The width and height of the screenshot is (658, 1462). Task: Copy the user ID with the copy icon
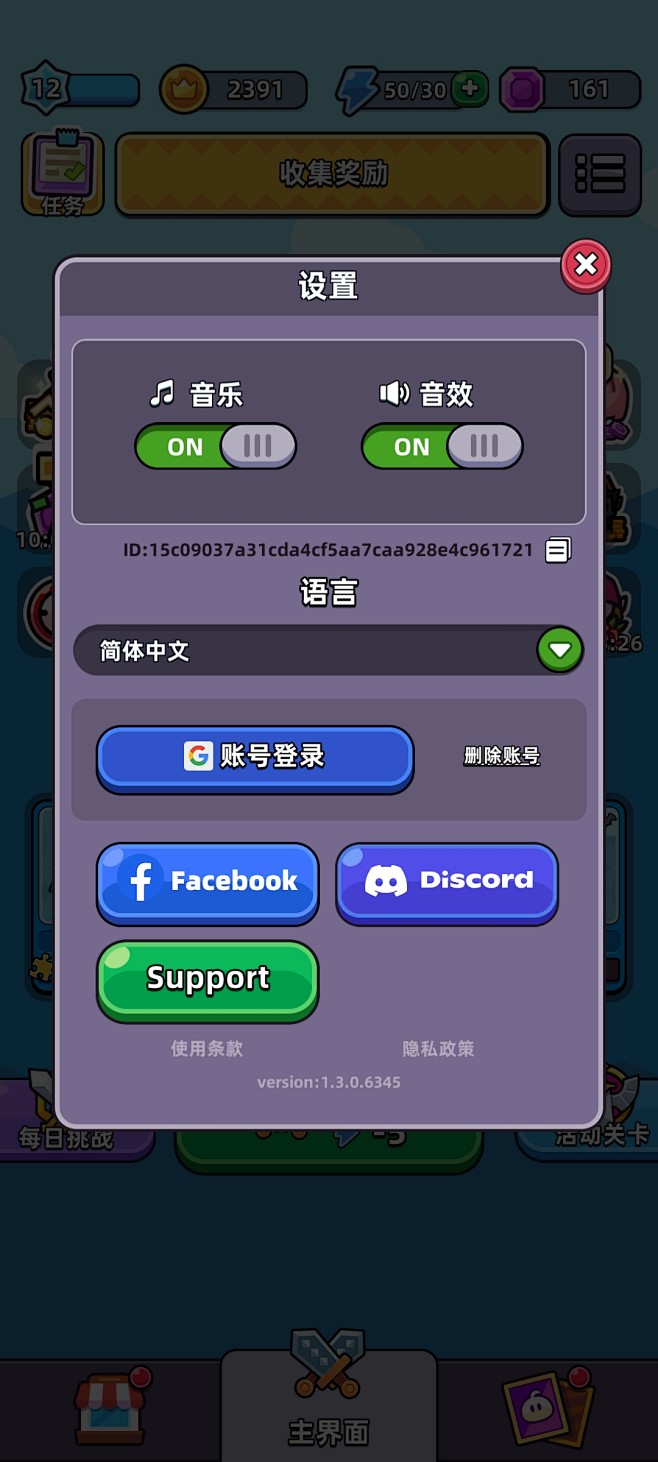(558, 550)
